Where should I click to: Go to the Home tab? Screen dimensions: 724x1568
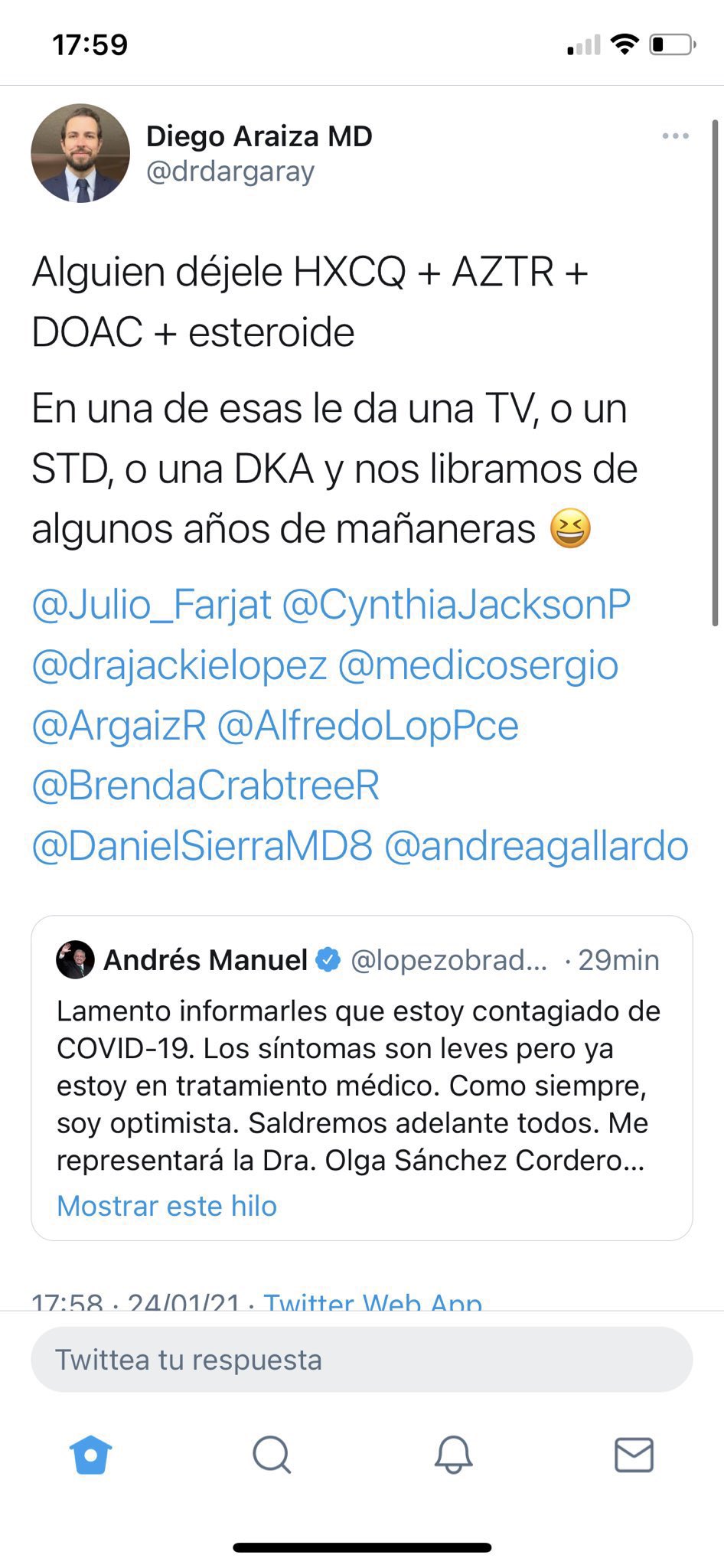pyautogui.click(x=90, y=1455)
